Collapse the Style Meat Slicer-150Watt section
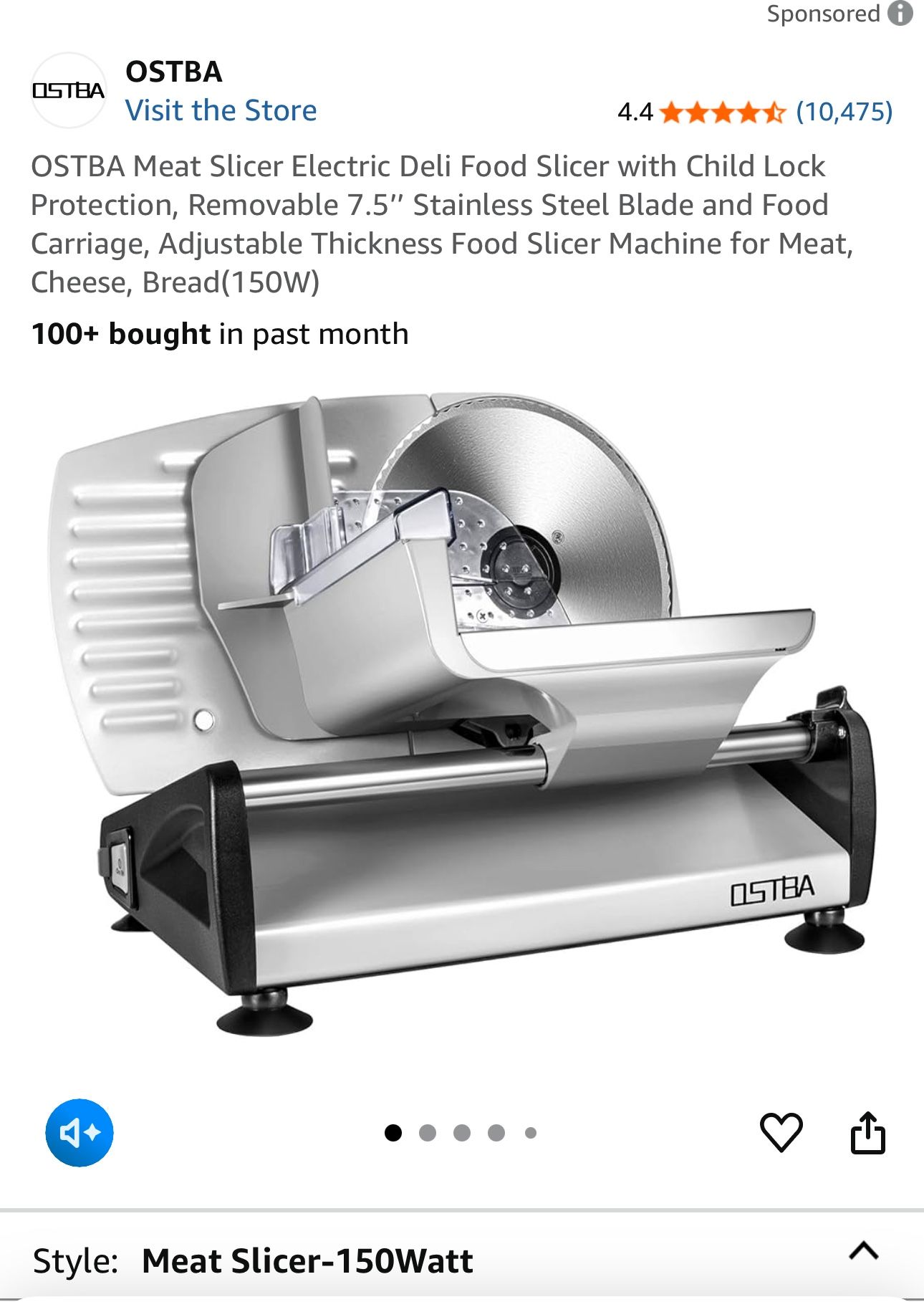The width and height of the screenshot is (924, 1302). pyautogui.click(x=863, y=1251)
